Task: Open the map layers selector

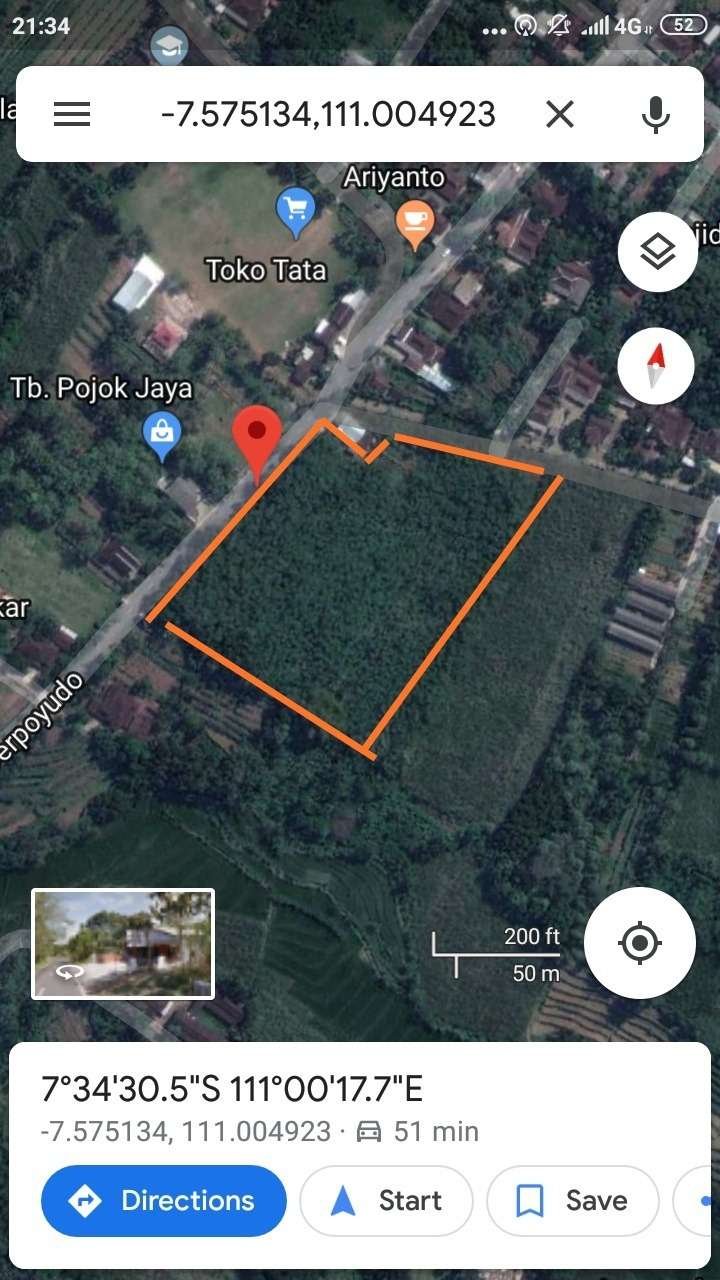Action: (x=656, y=253)
